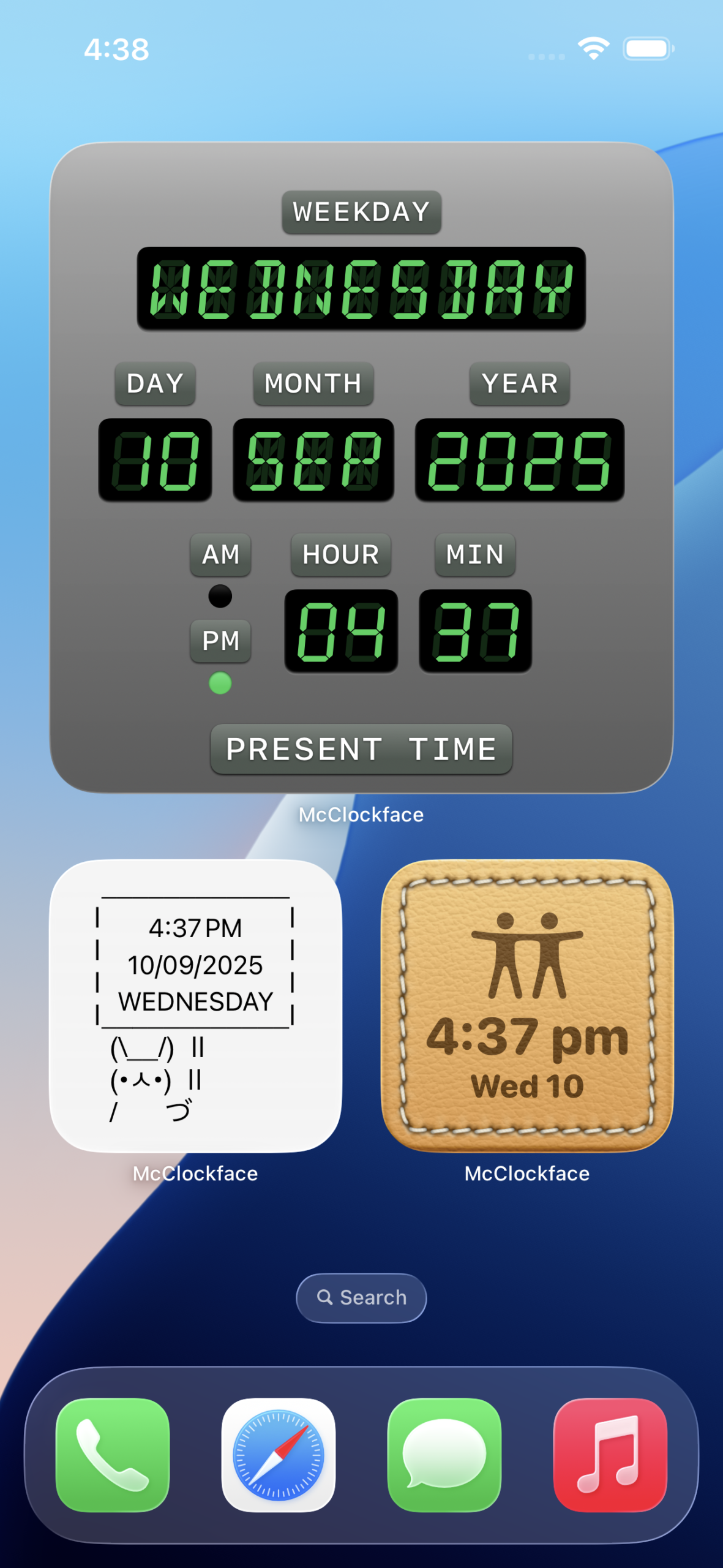
Task: Open the Messages app
Action: coord(444,1455)
